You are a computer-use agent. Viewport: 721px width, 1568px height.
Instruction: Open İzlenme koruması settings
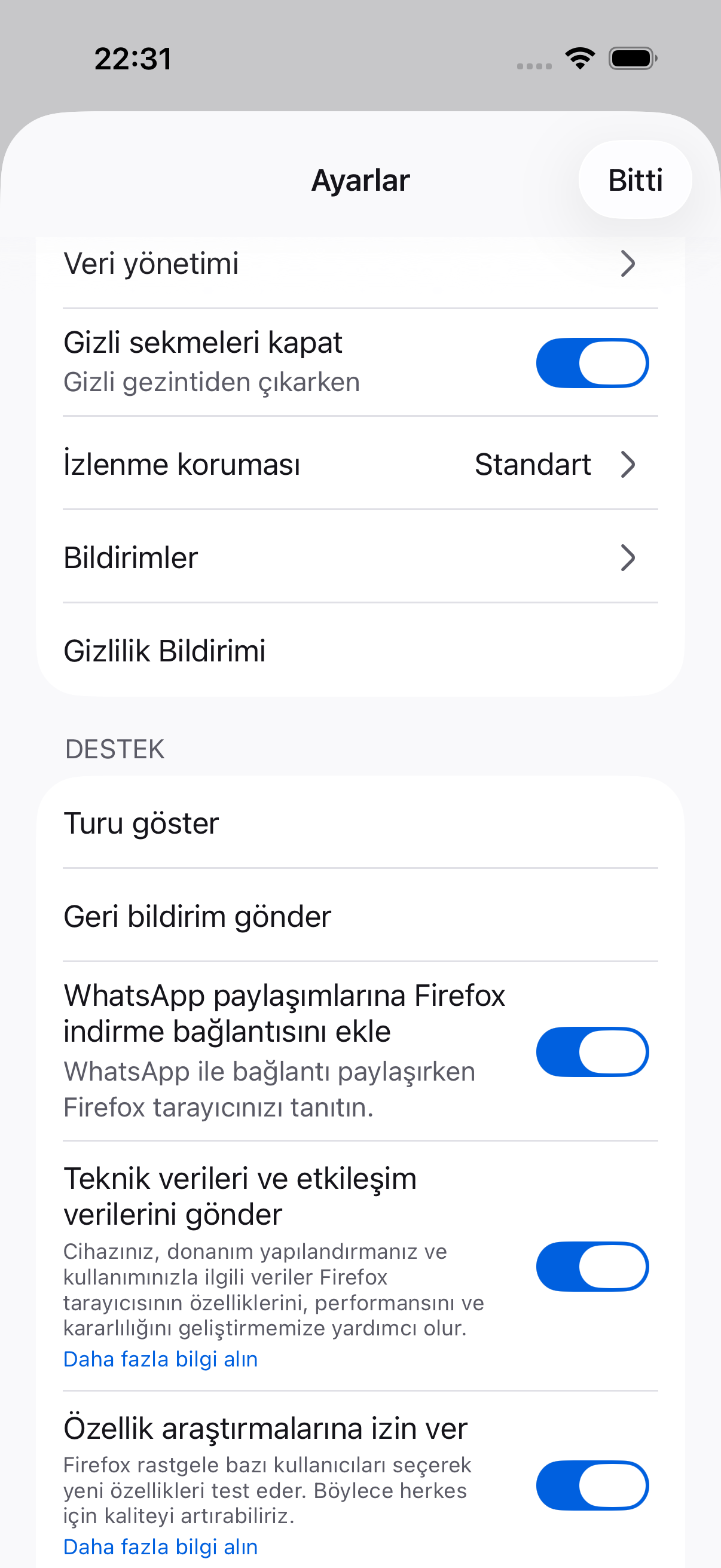coord(360,464)
